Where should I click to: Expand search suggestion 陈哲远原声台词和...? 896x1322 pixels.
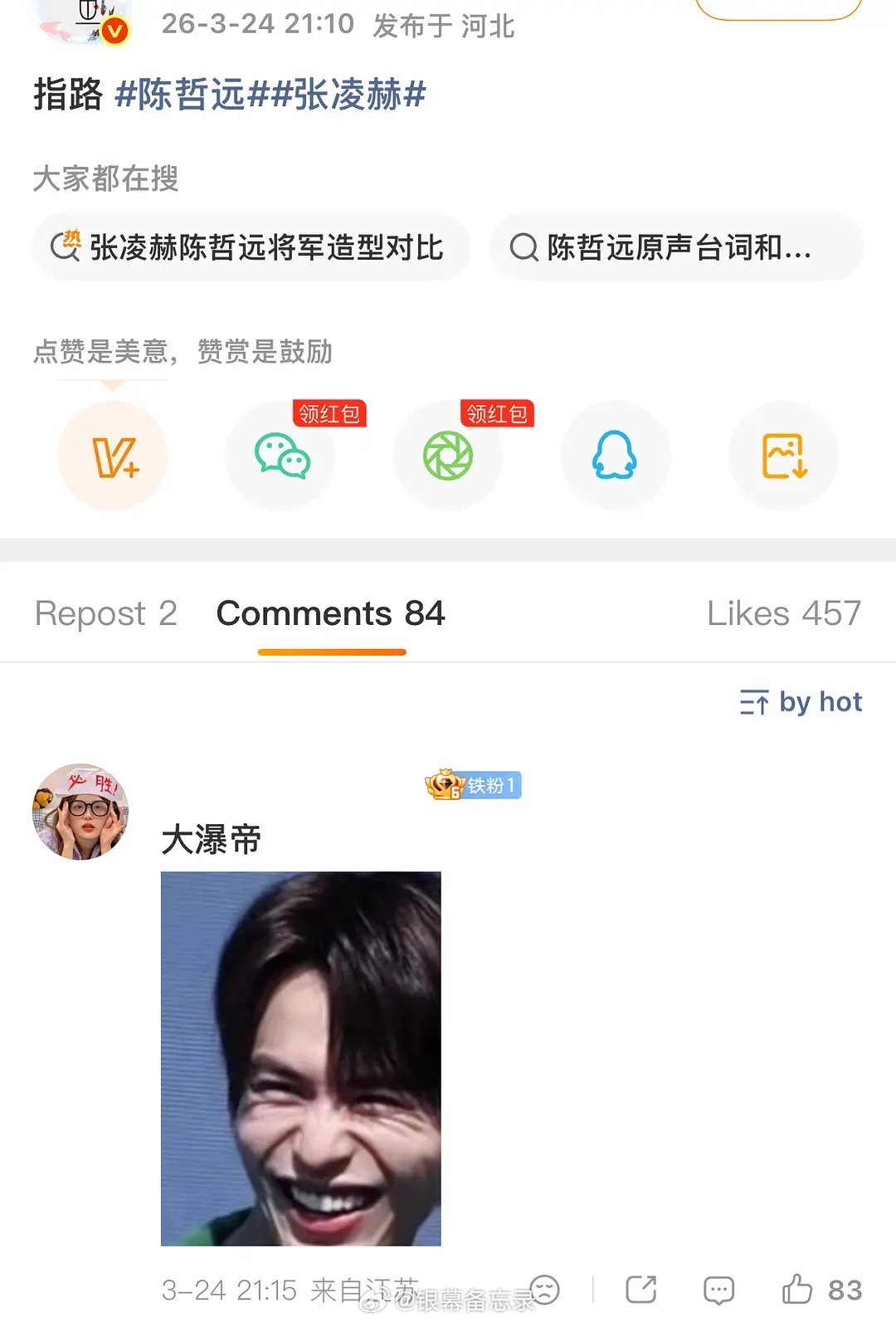click(676, 246)
